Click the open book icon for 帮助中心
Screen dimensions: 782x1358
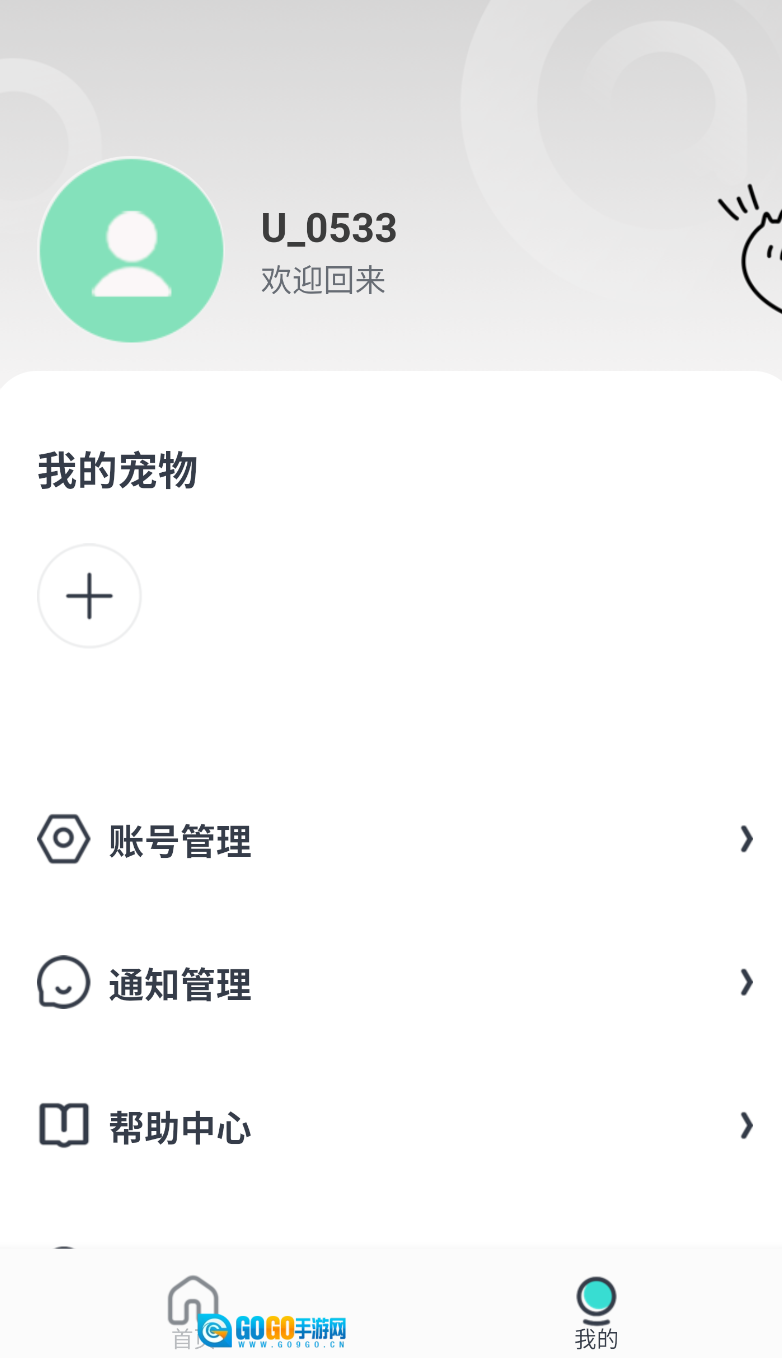(63, 1125)
